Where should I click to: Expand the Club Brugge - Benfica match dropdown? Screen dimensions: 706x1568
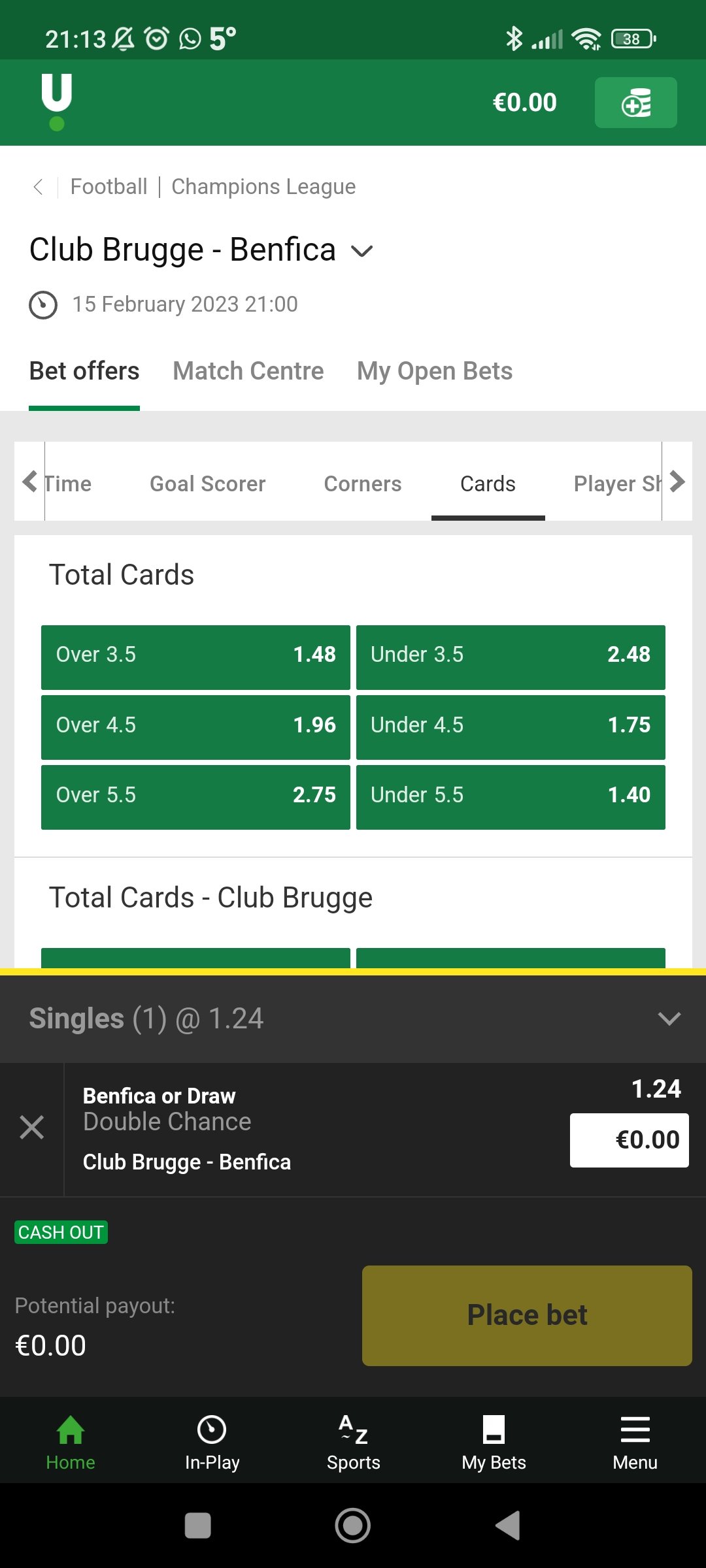click(x=361, y=251)
